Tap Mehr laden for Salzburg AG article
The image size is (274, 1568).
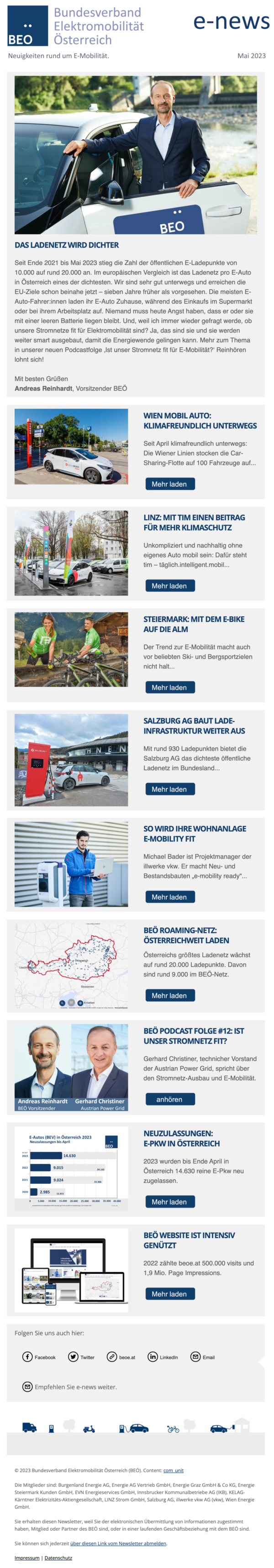point(169,789)
